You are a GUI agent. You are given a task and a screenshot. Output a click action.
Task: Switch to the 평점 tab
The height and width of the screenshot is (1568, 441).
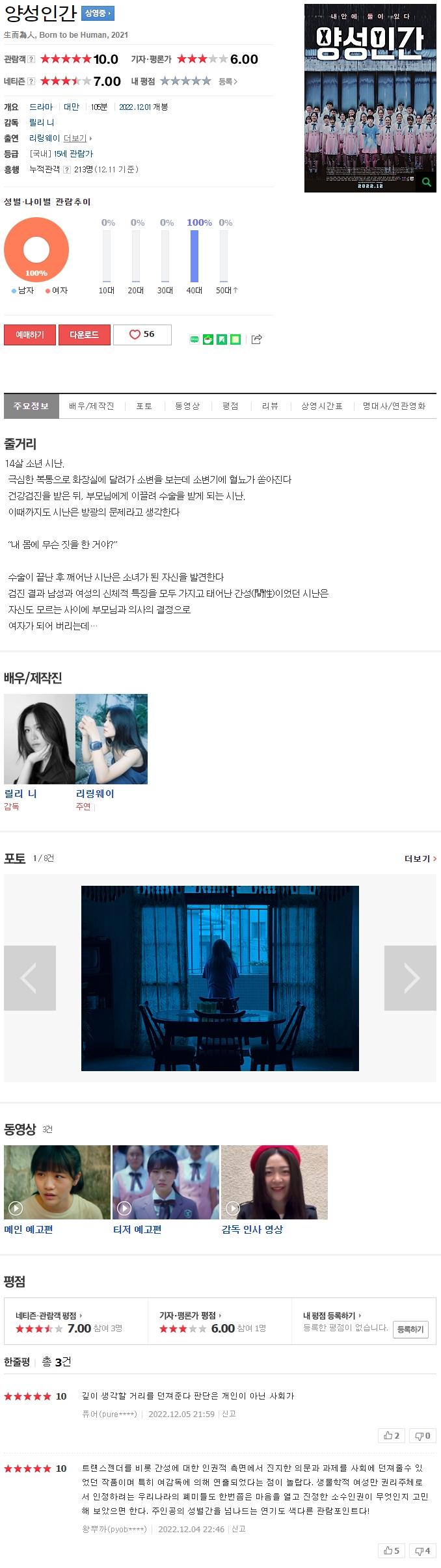[x=230, y=406]
